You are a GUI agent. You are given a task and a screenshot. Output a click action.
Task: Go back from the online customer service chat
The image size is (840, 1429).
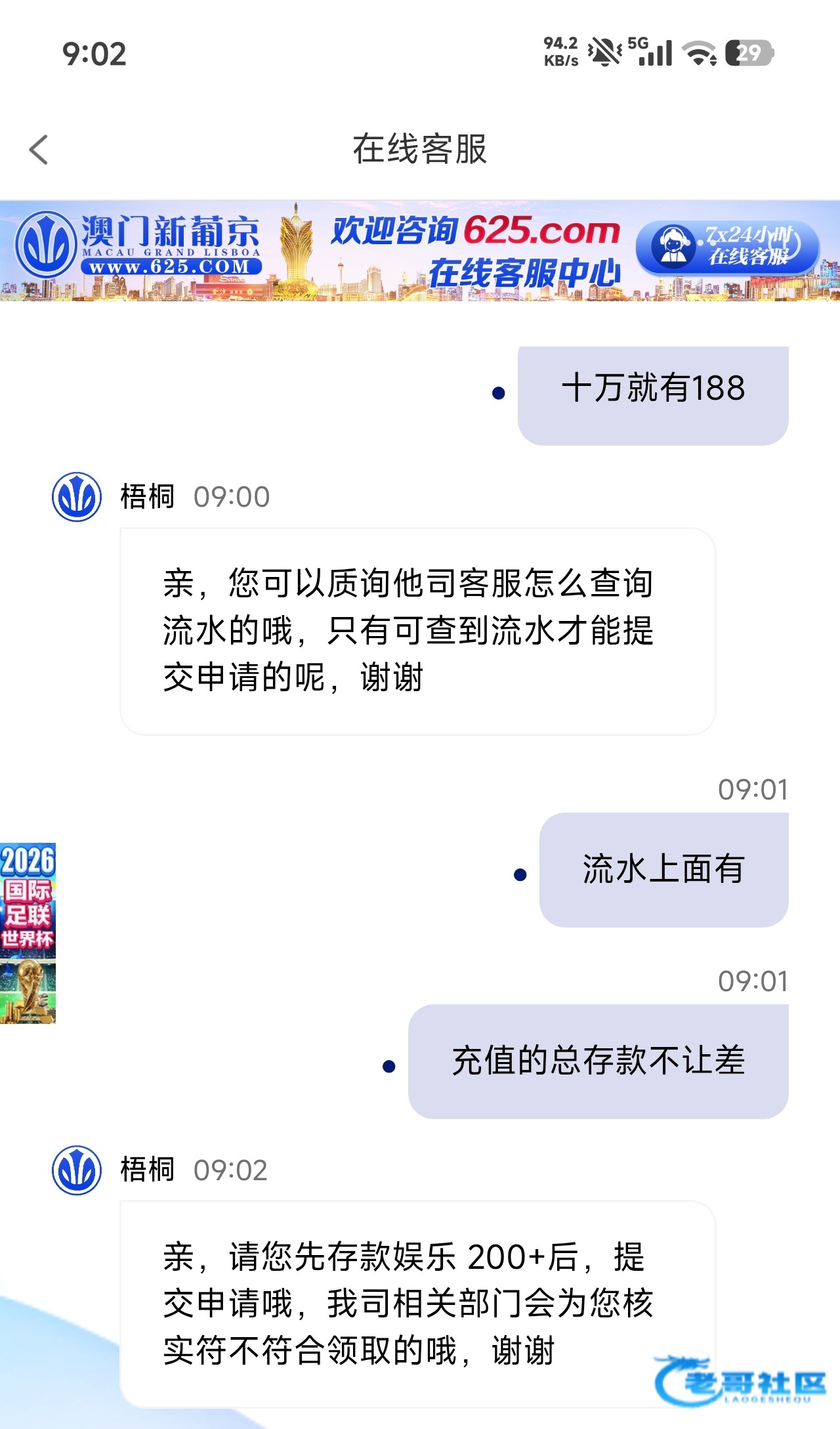tap(39, 150)
